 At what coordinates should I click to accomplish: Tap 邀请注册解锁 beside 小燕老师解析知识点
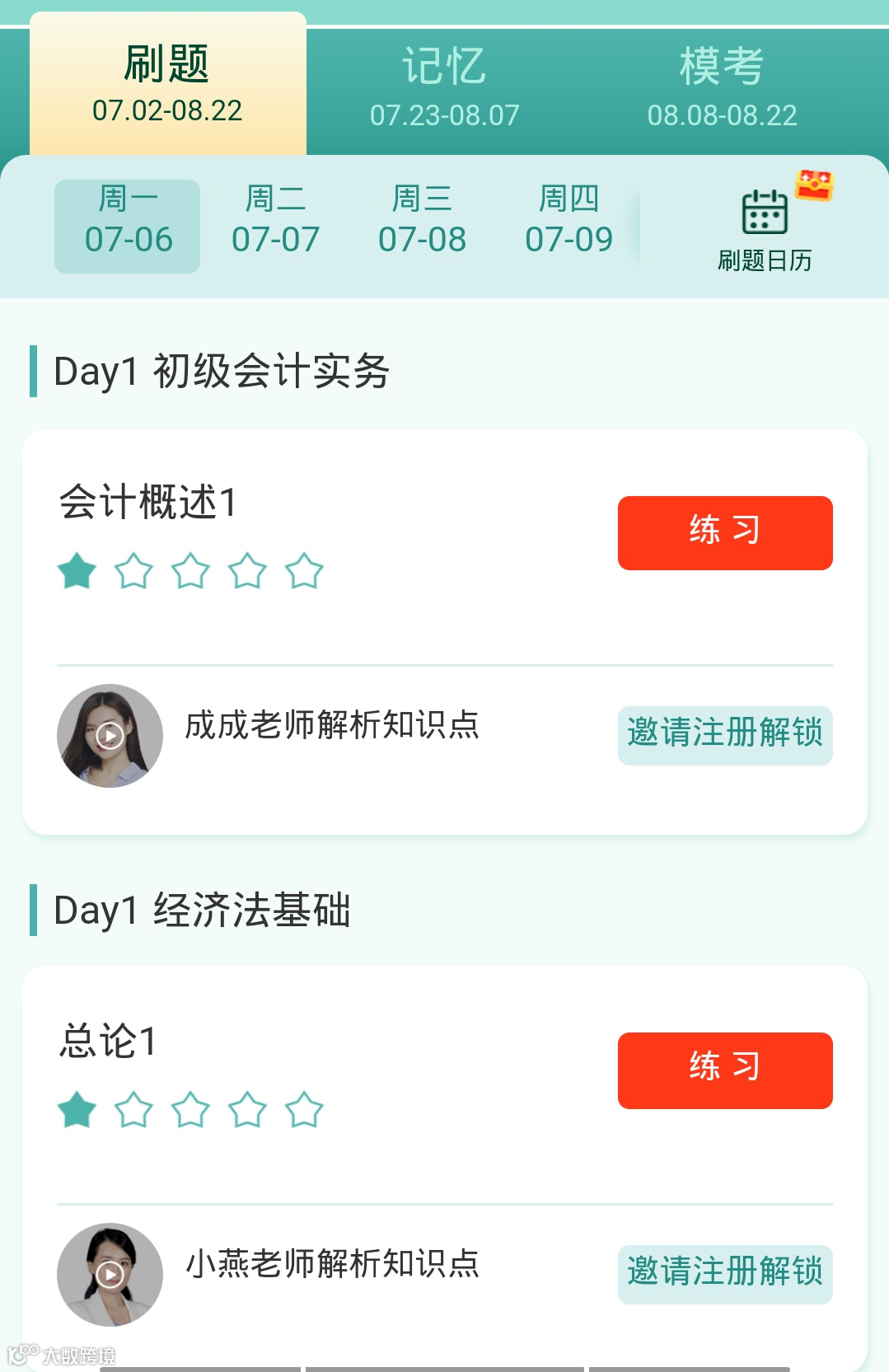point(725,1273)
